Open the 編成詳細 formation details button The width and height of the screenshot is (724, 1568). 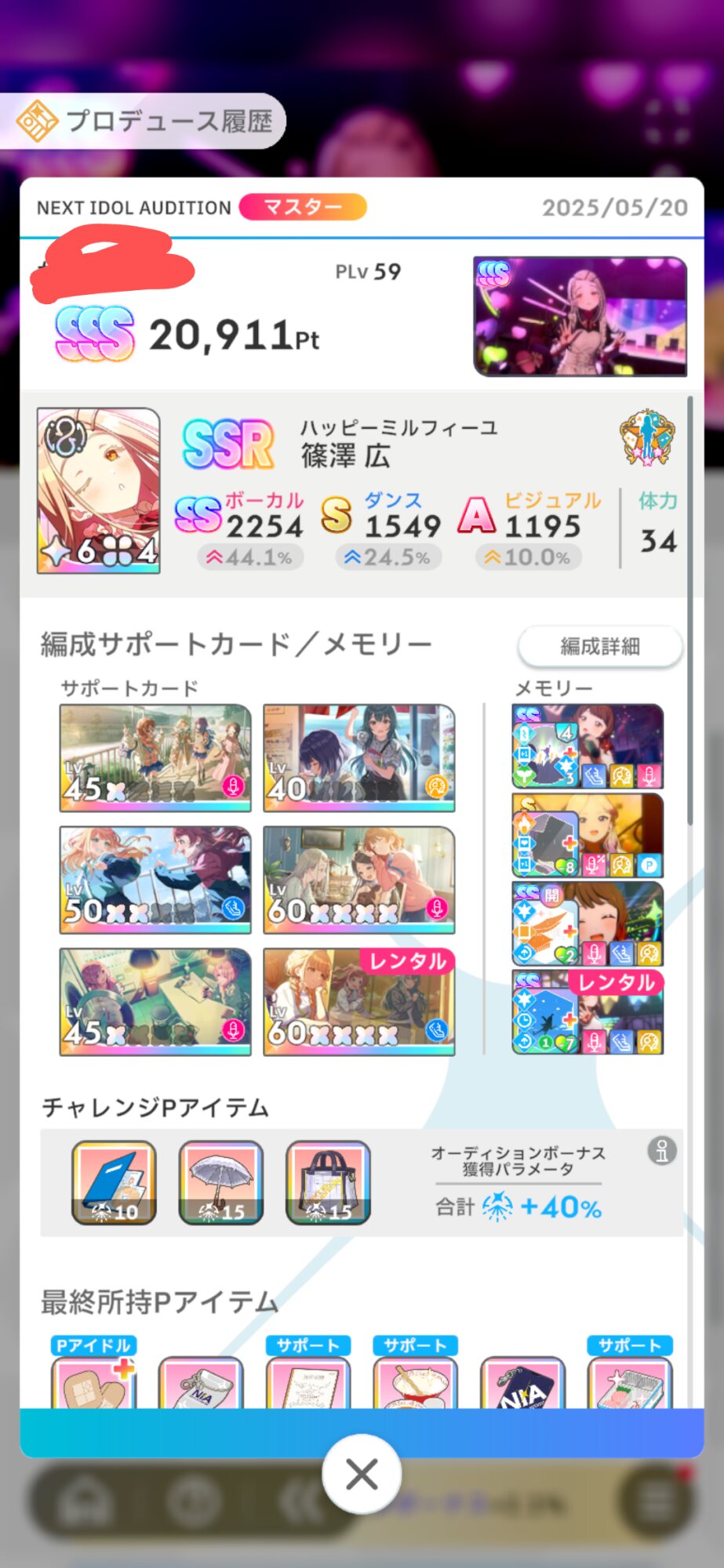click(x=600, y=646)
